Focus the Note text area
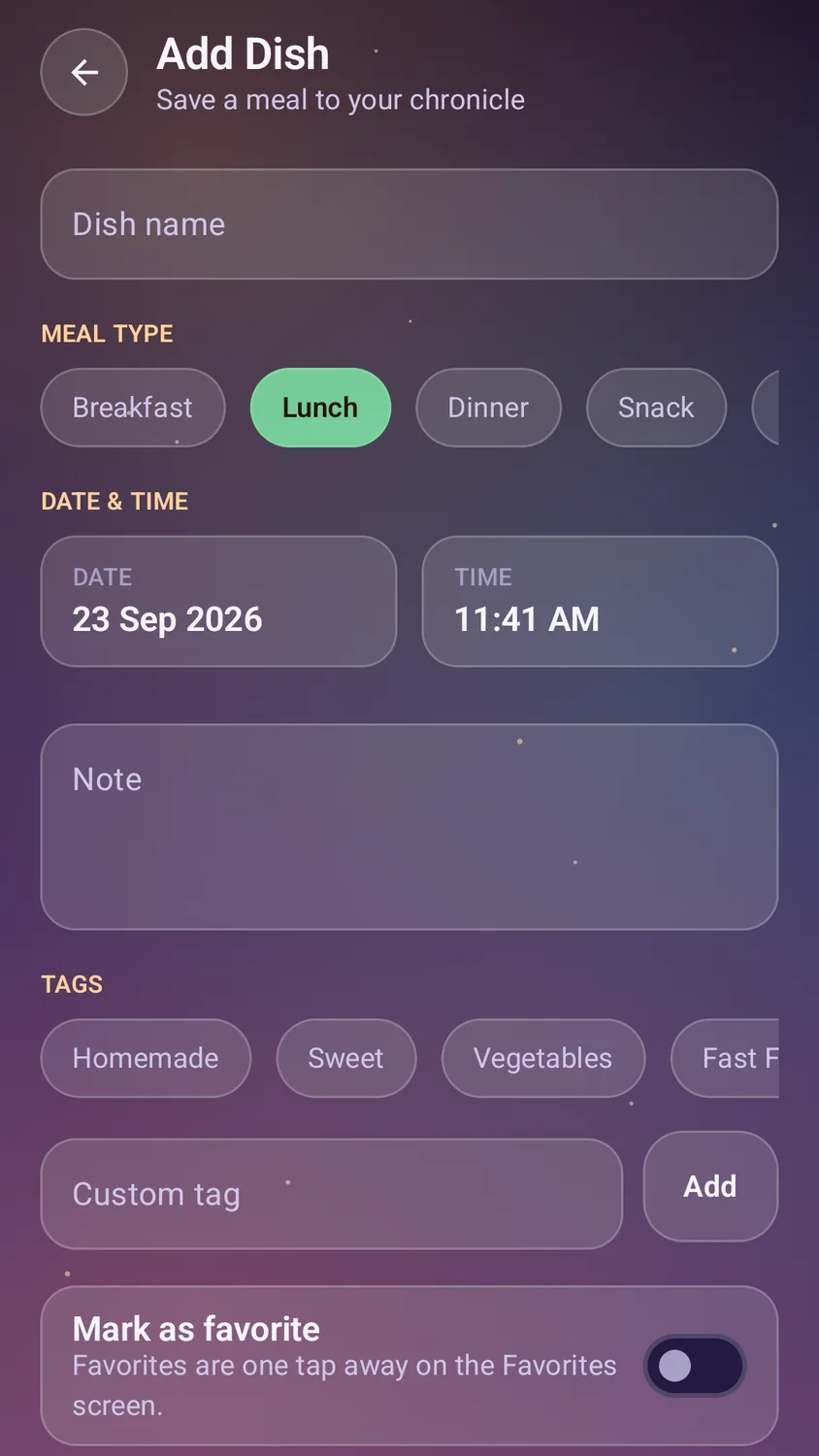 click(409, 827)
